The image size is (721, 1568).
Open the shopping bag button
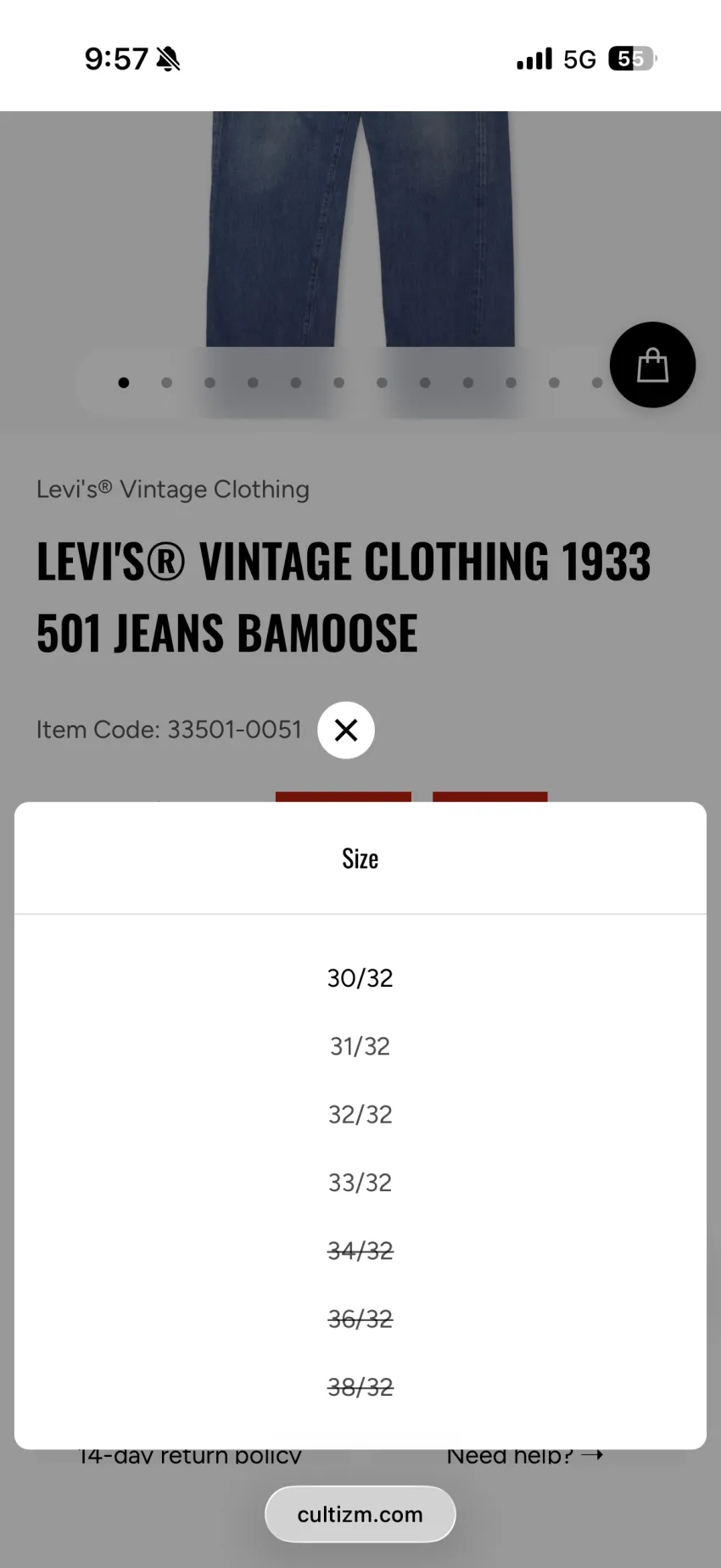tap(653, 365)
